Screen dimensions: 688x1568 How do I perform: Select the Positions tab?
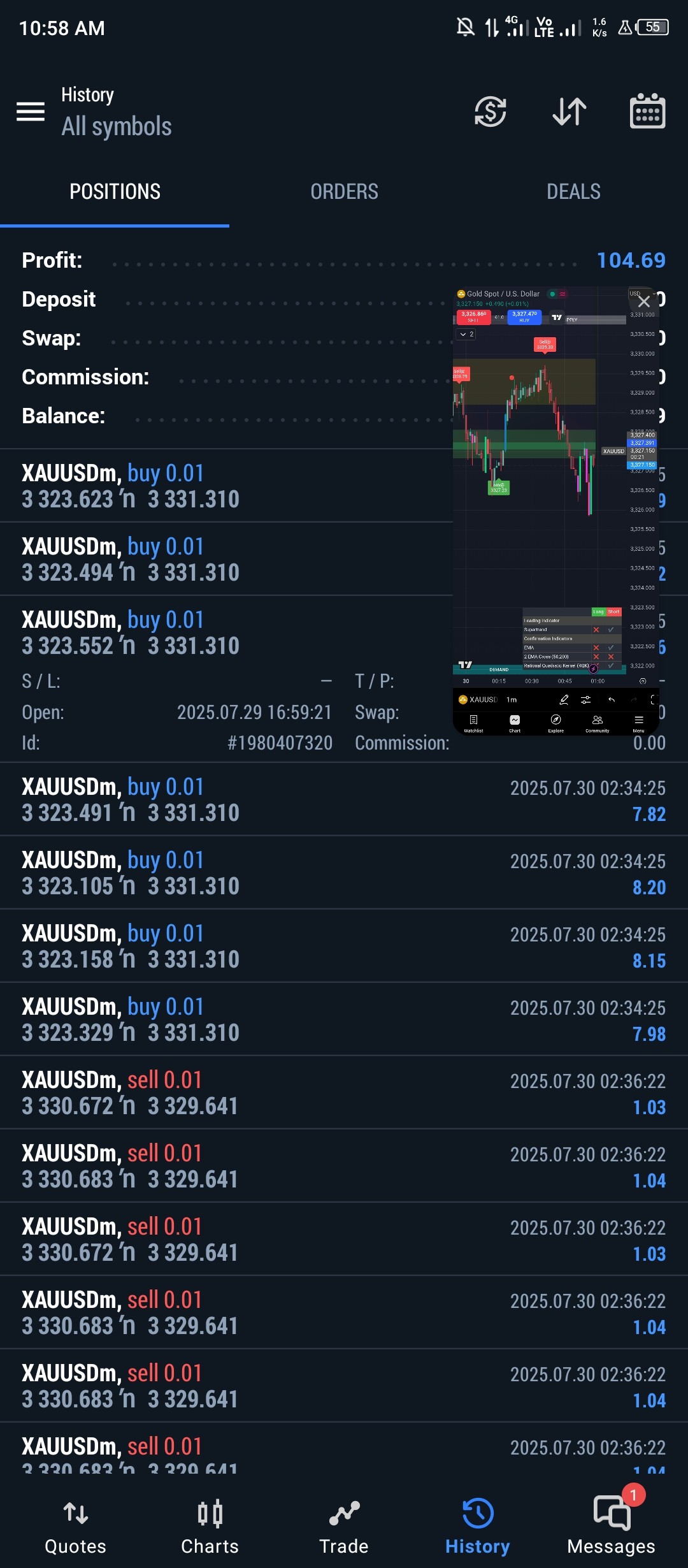[x=115, y=191]
